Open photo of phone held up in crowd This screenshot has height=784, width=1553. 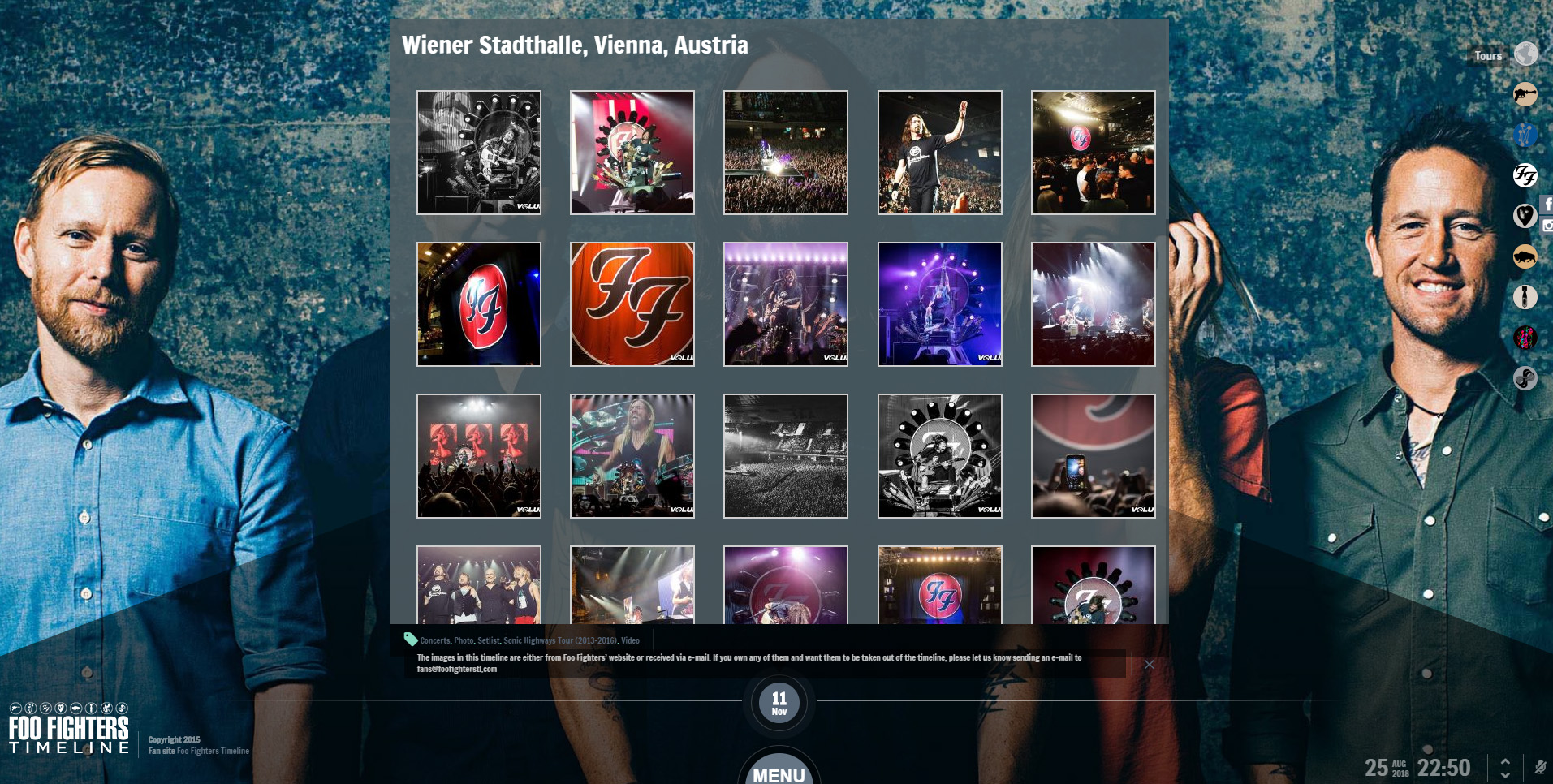tap(1093, 456)
